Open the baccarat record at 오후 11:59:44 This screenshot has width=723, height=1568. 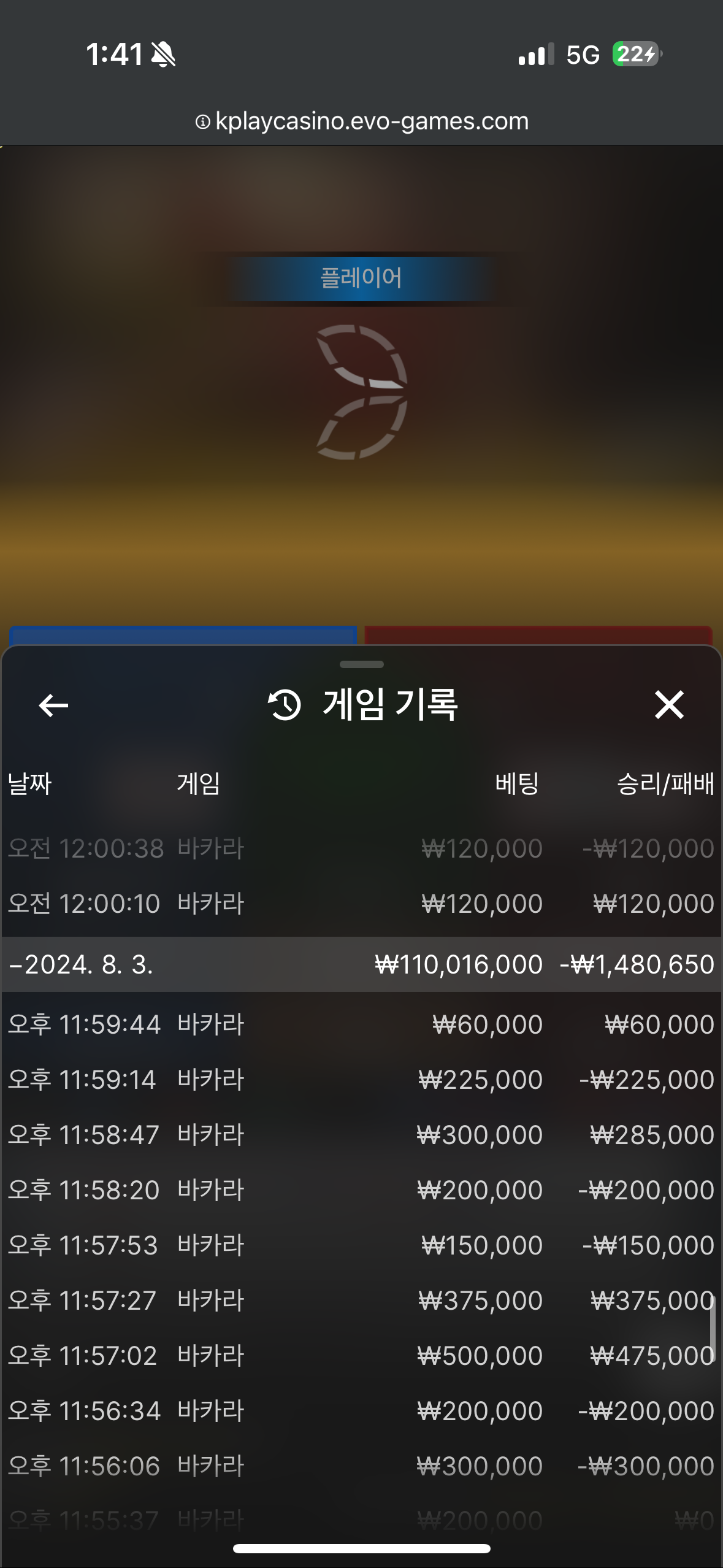361,1024
